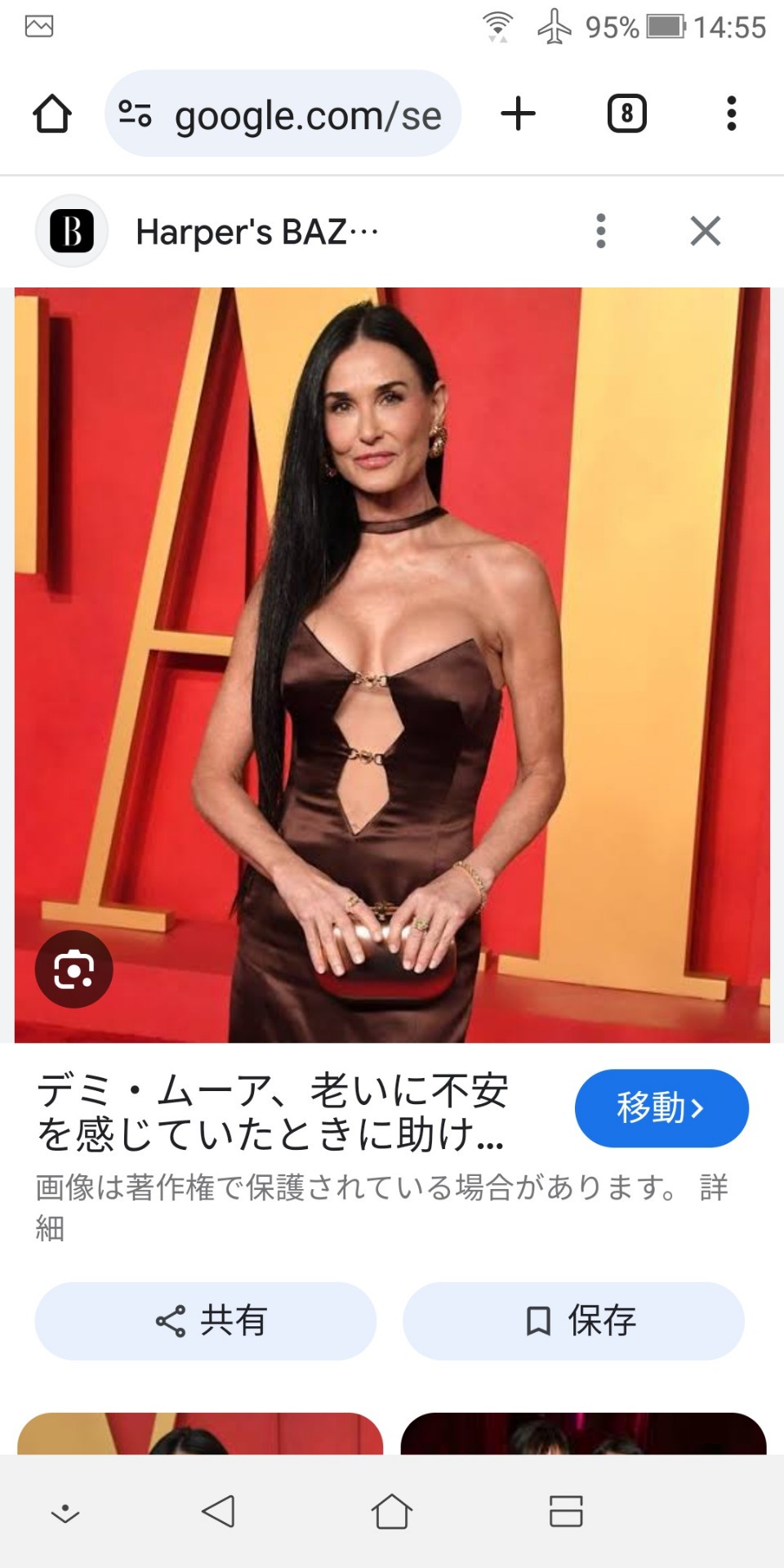This screenshot has width=784, height=1568.
Task: Share this image via 共有
Action: click(206, 1321)
